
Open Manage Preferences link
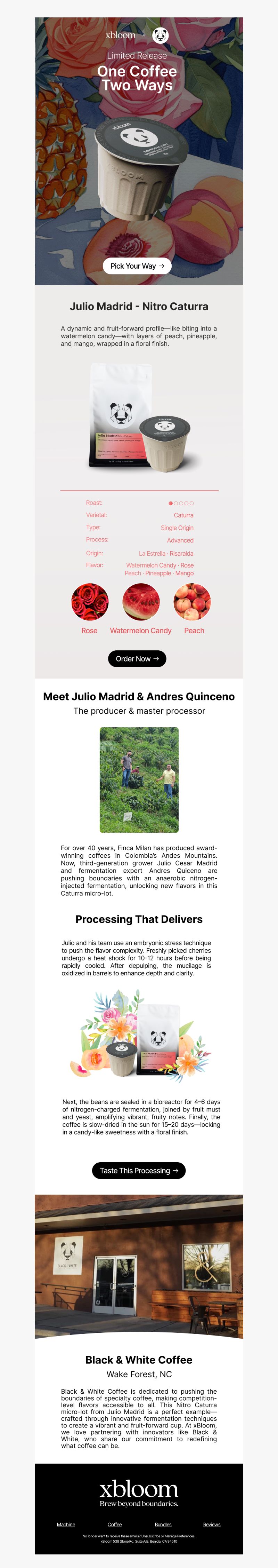[179, 1536]
